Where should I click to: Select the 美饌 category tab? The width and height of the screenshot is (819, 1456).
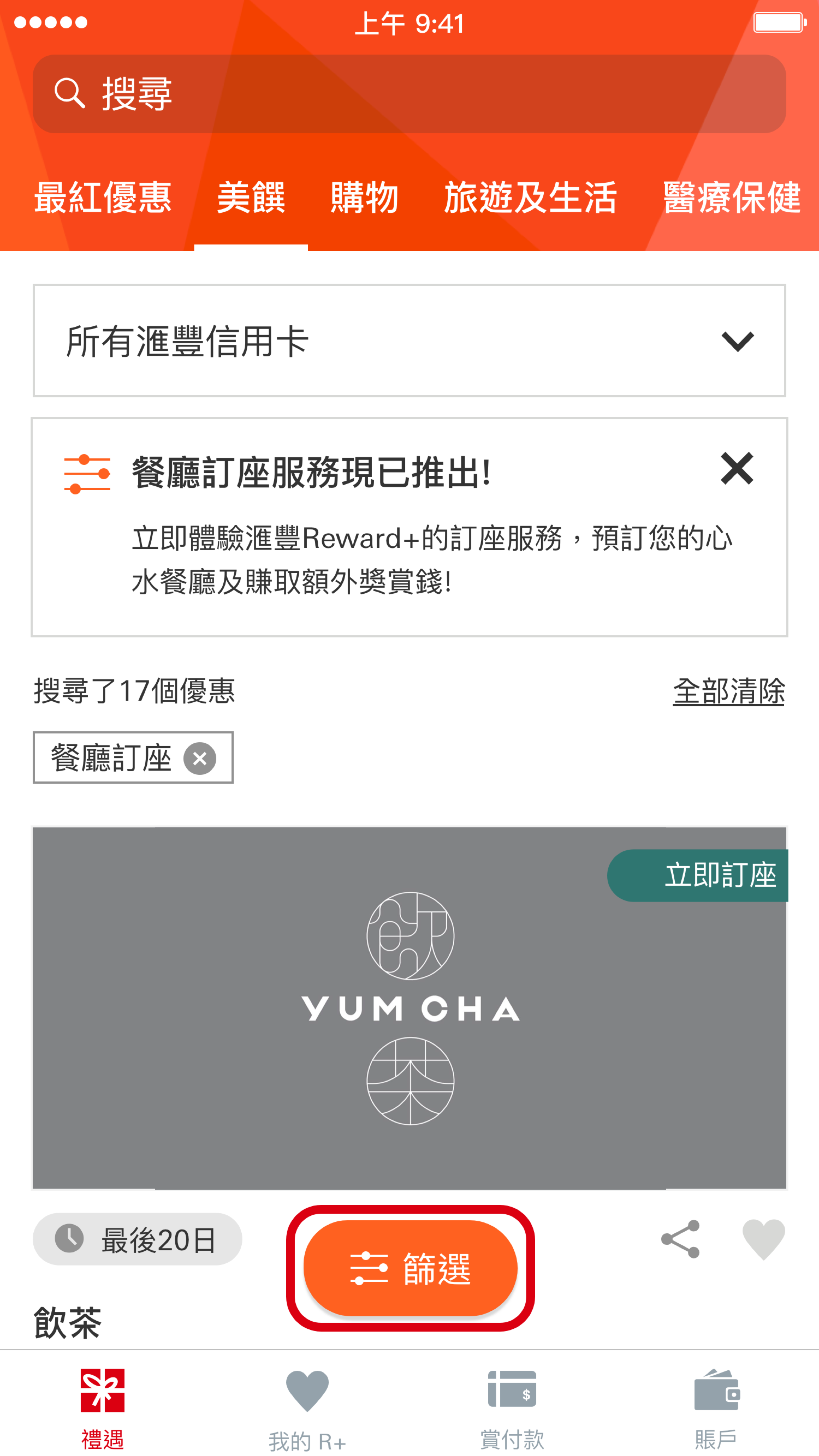[x=251, y=198]
